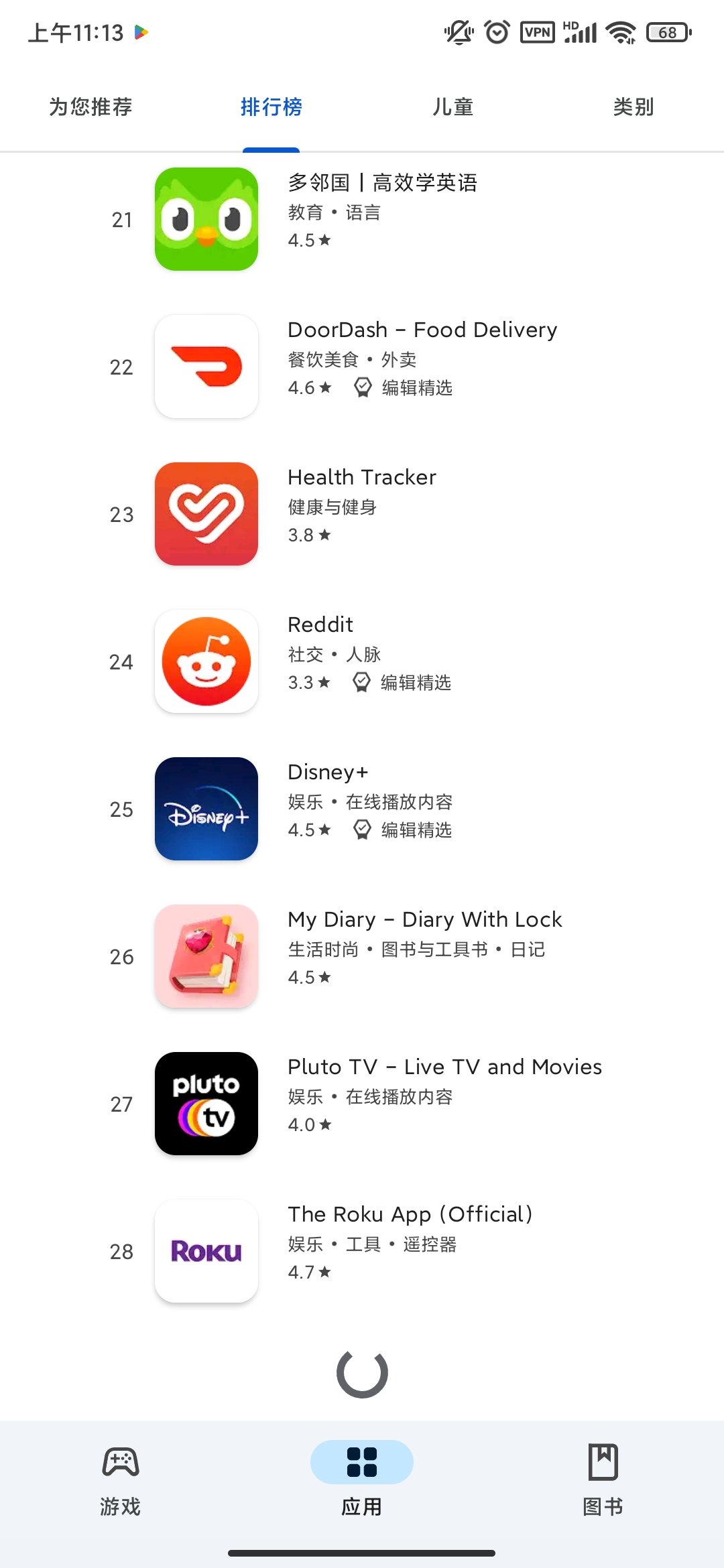Switch to the 类别 tab
Image resolution: width=724 pixels, height=1568 pixels.
click(x=633, y=107)
